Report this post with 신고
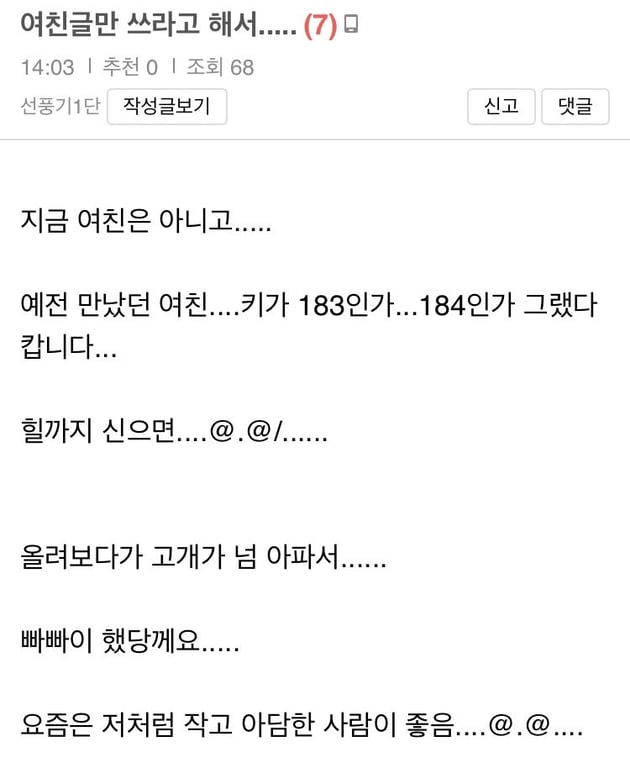The width and height of the screenshot is (630, 768). pos(501,107)
